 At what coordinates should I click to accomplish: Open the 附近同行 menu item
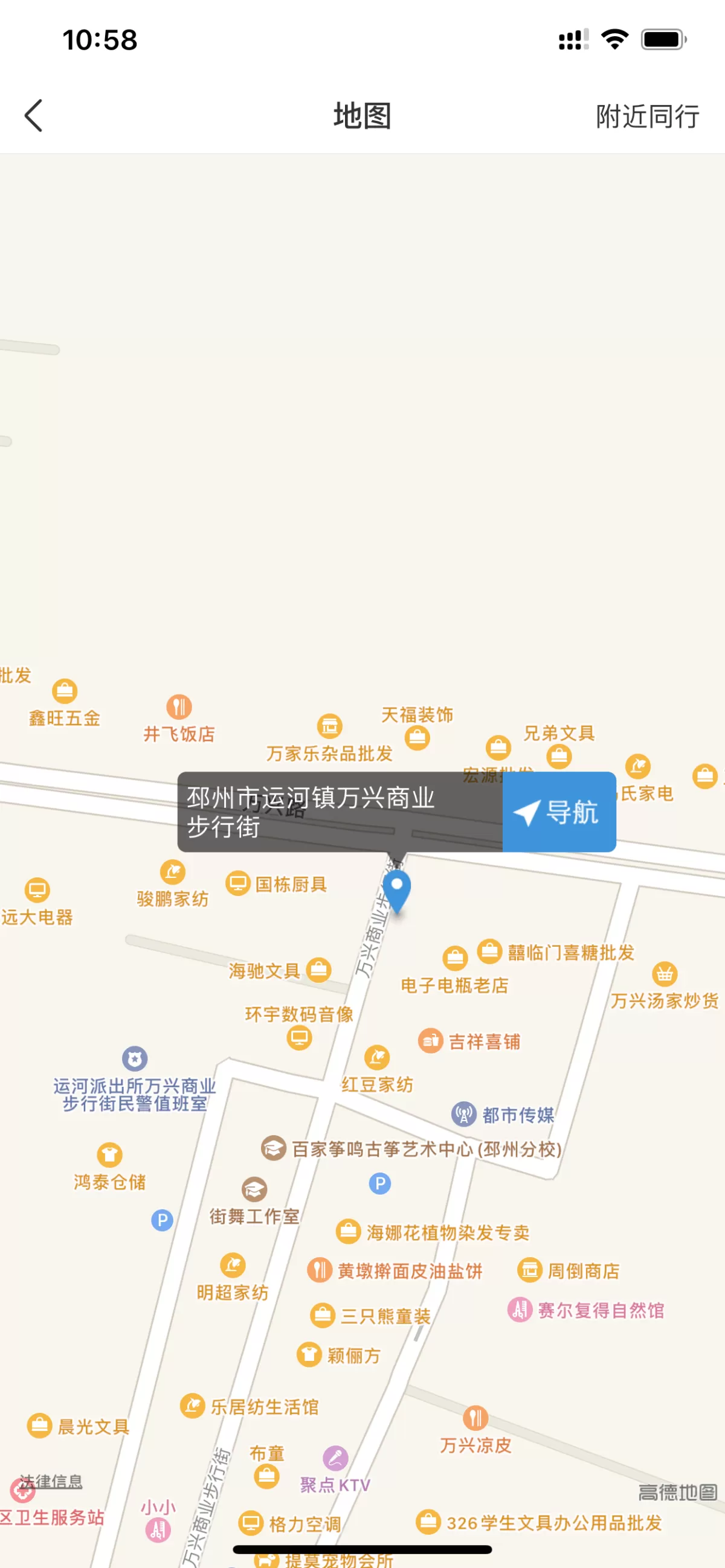pyautogui.click(x=647, y=116)
